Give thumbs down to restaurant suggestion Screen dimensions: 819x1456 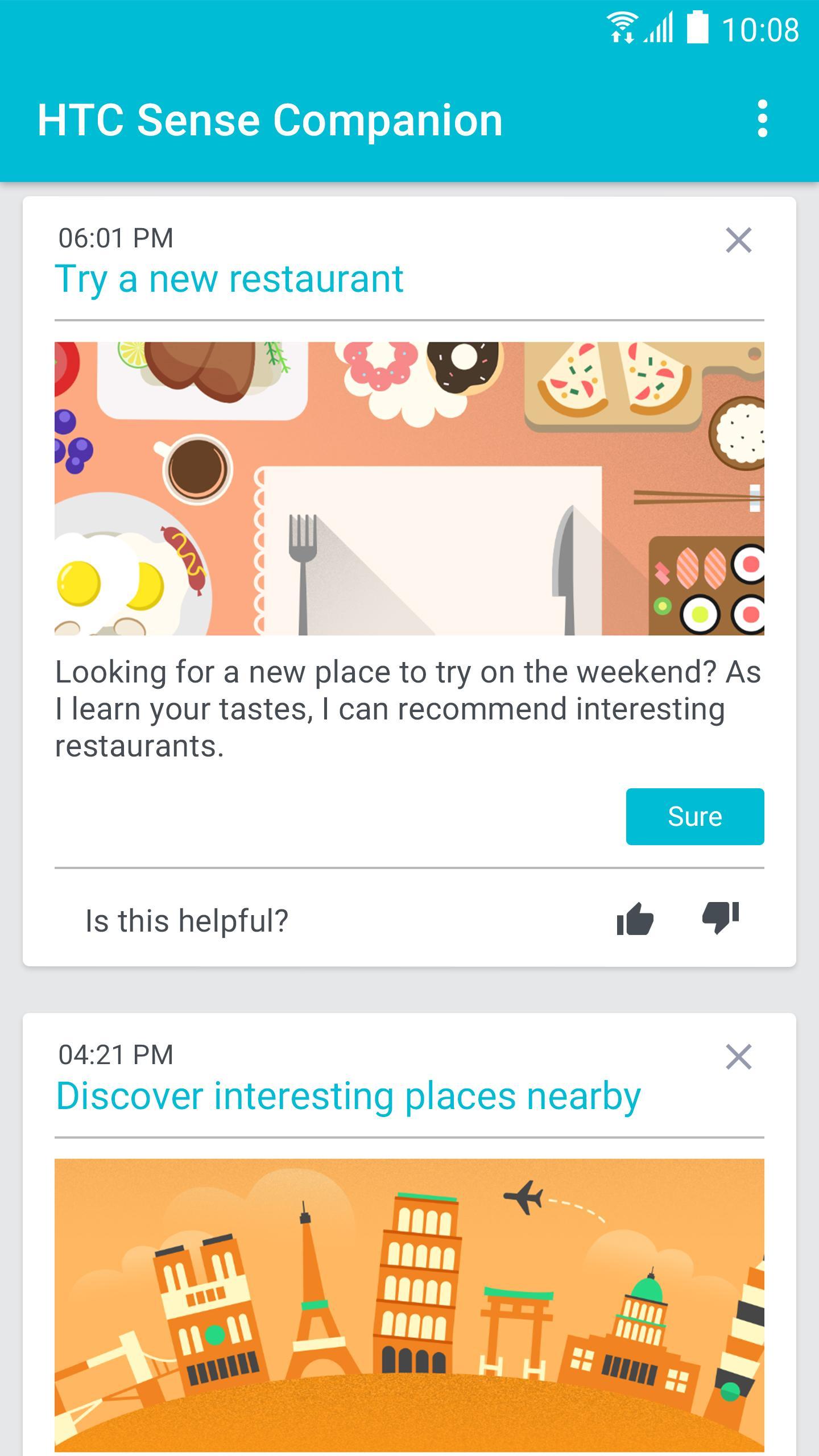721,918
